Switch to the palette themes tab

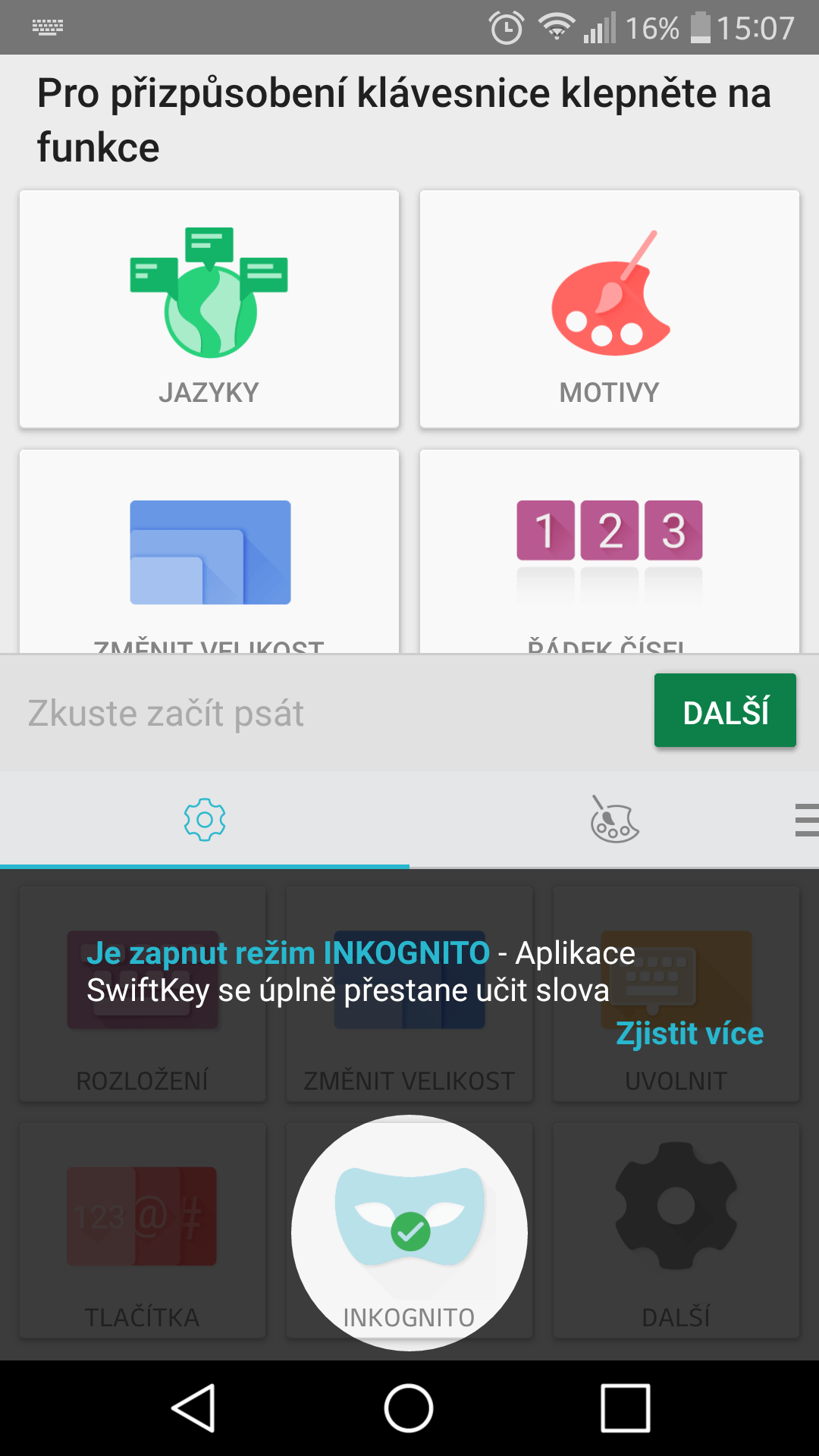(x=614, y=820)
